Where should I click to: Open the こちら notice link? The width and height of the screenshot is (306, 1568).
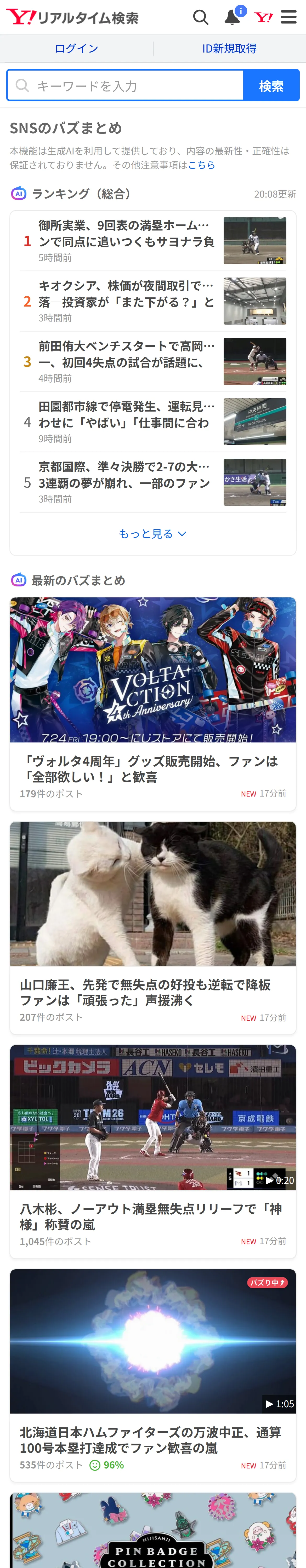[201, 165]
